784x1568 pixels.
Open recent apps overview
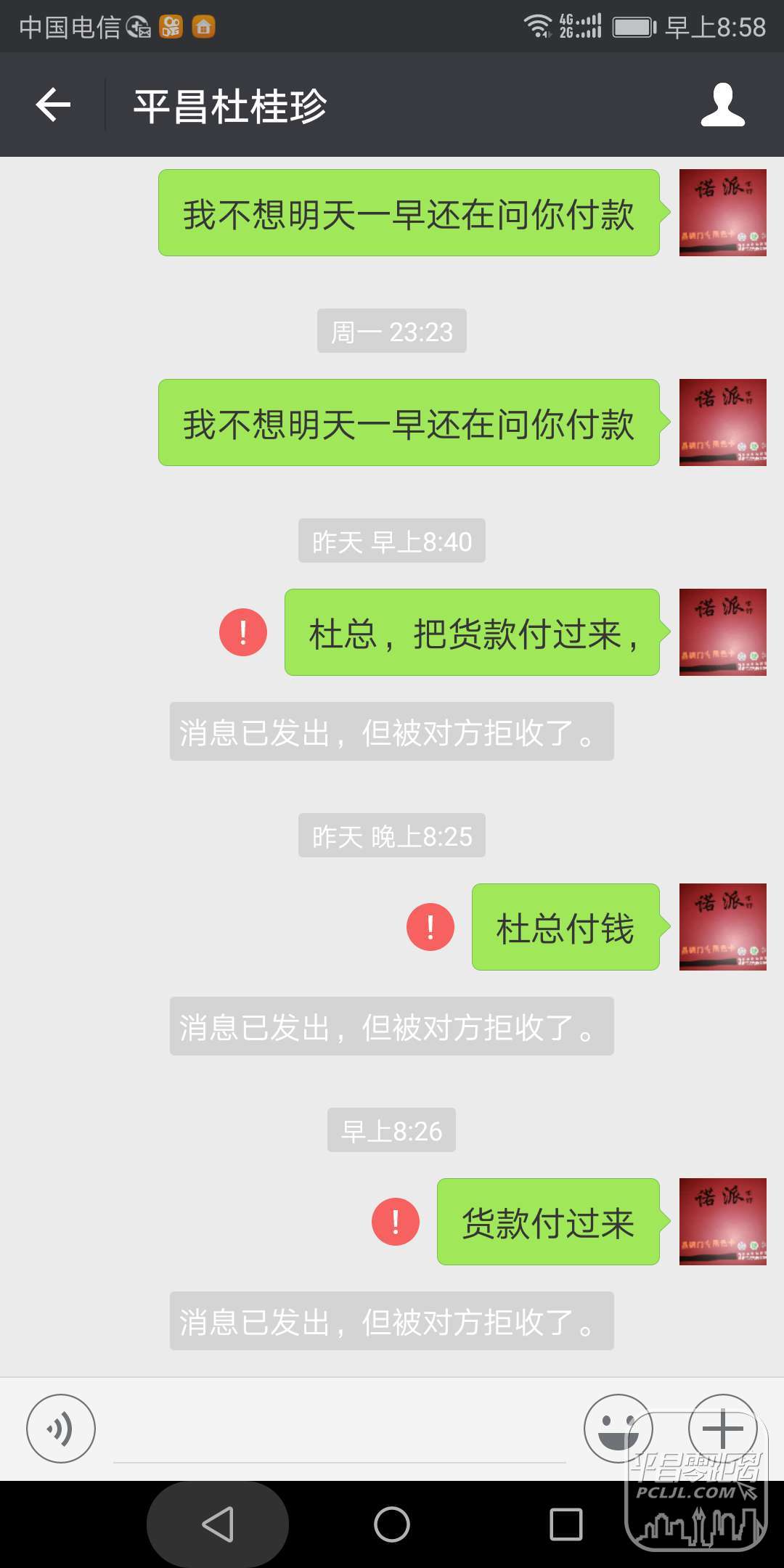[565, 1524]
